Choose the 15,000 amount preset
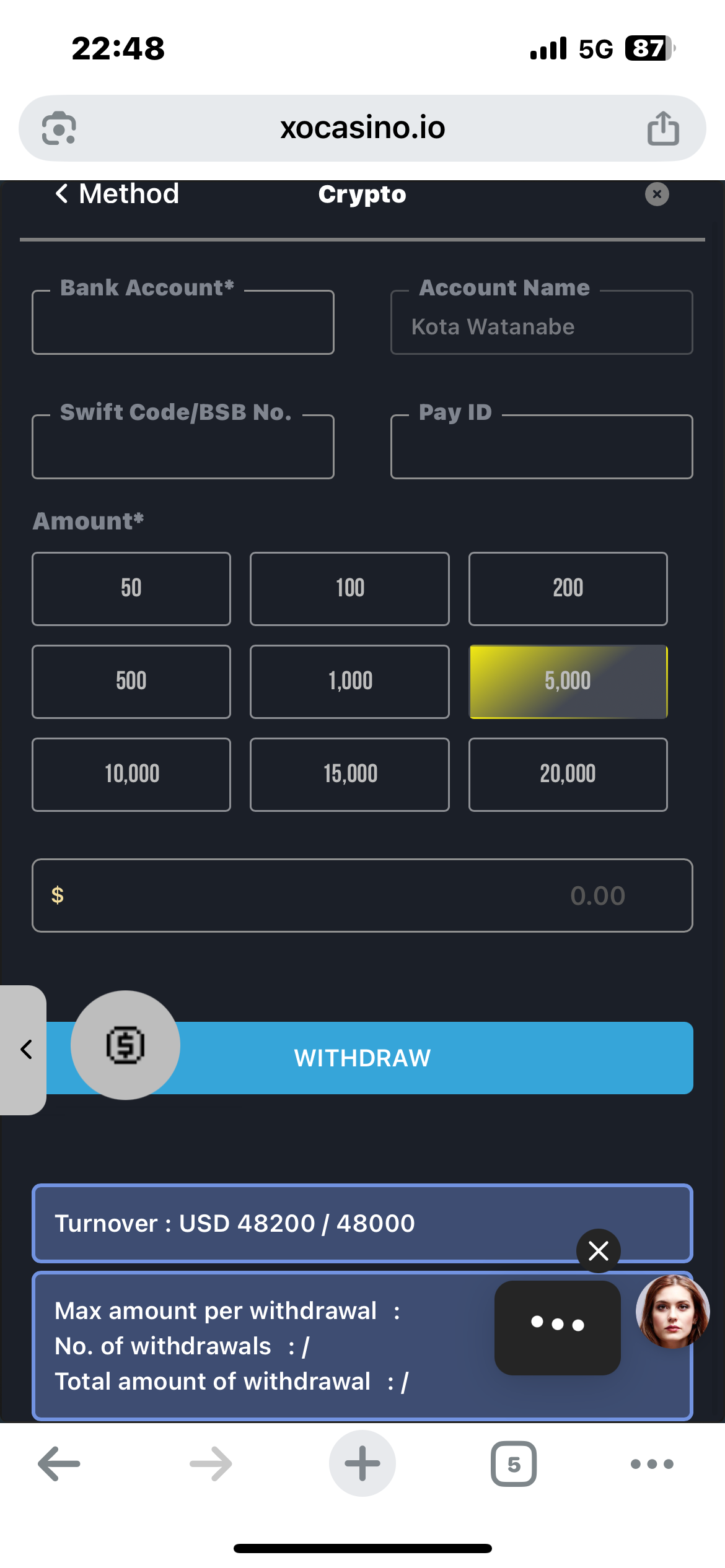725x1568 pixels. pyautogui.click(x=349, y=775)
